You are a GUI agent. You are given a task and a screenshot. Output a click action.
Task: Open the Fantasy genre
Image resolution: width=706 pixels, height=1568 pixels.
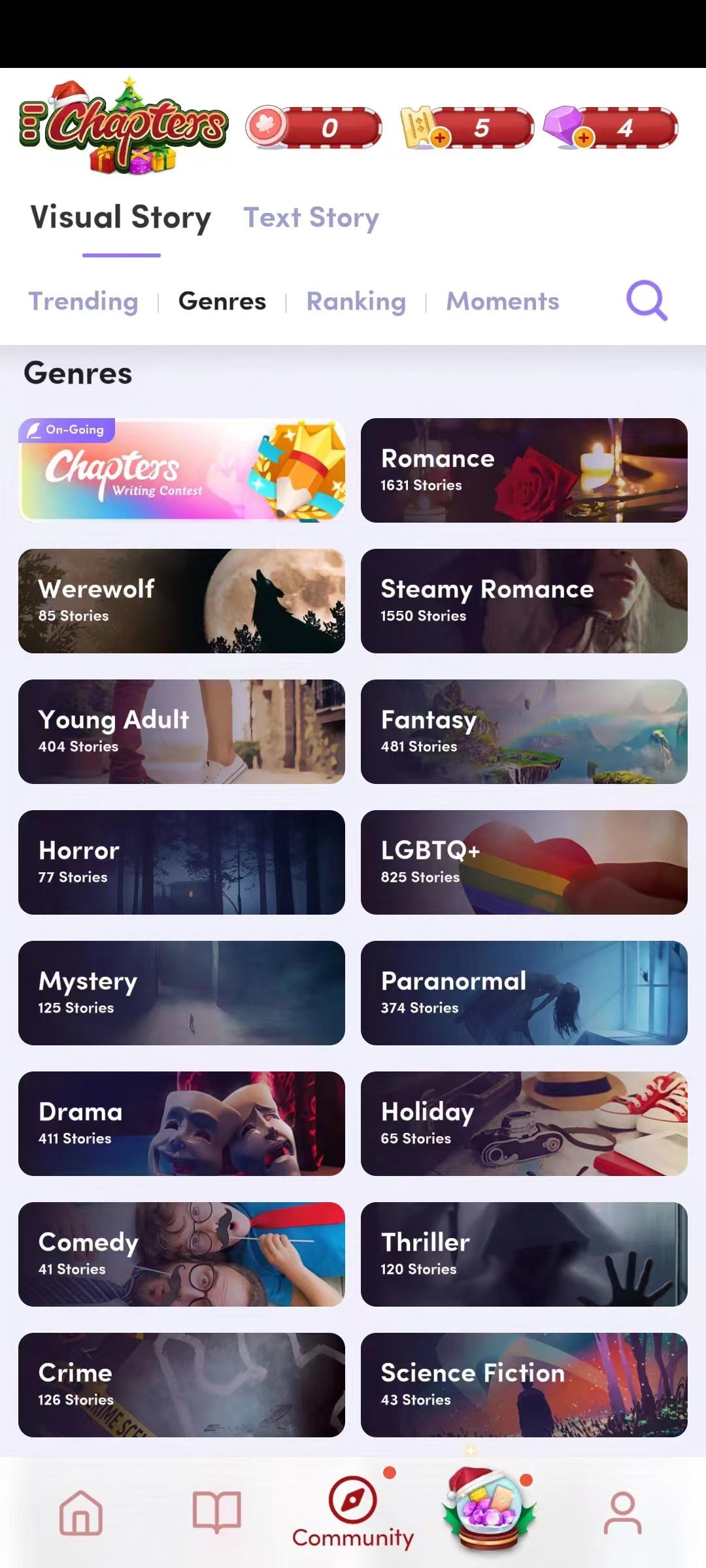(524, 732)
